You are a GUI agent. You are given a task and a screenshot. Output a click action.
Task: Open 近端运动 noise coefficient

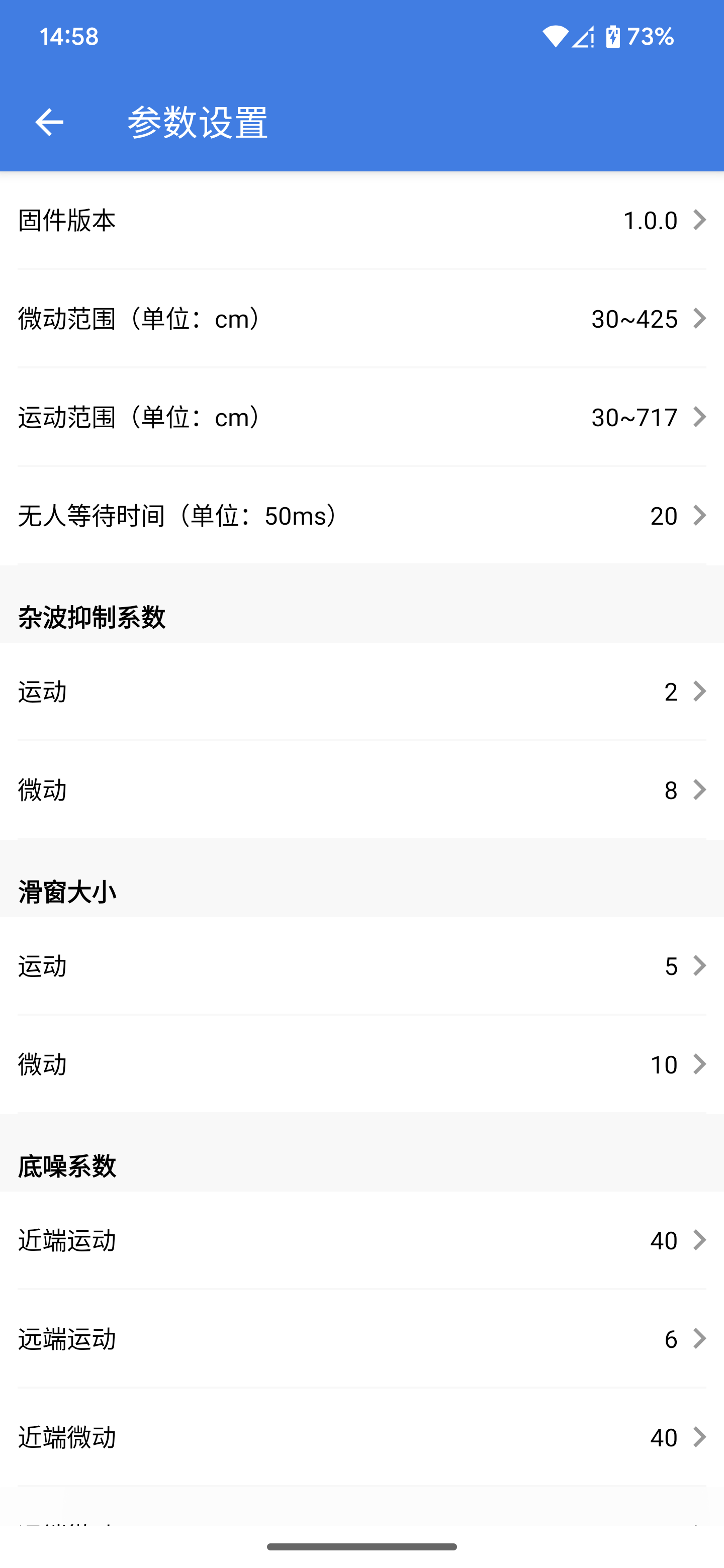point(361,1240)
